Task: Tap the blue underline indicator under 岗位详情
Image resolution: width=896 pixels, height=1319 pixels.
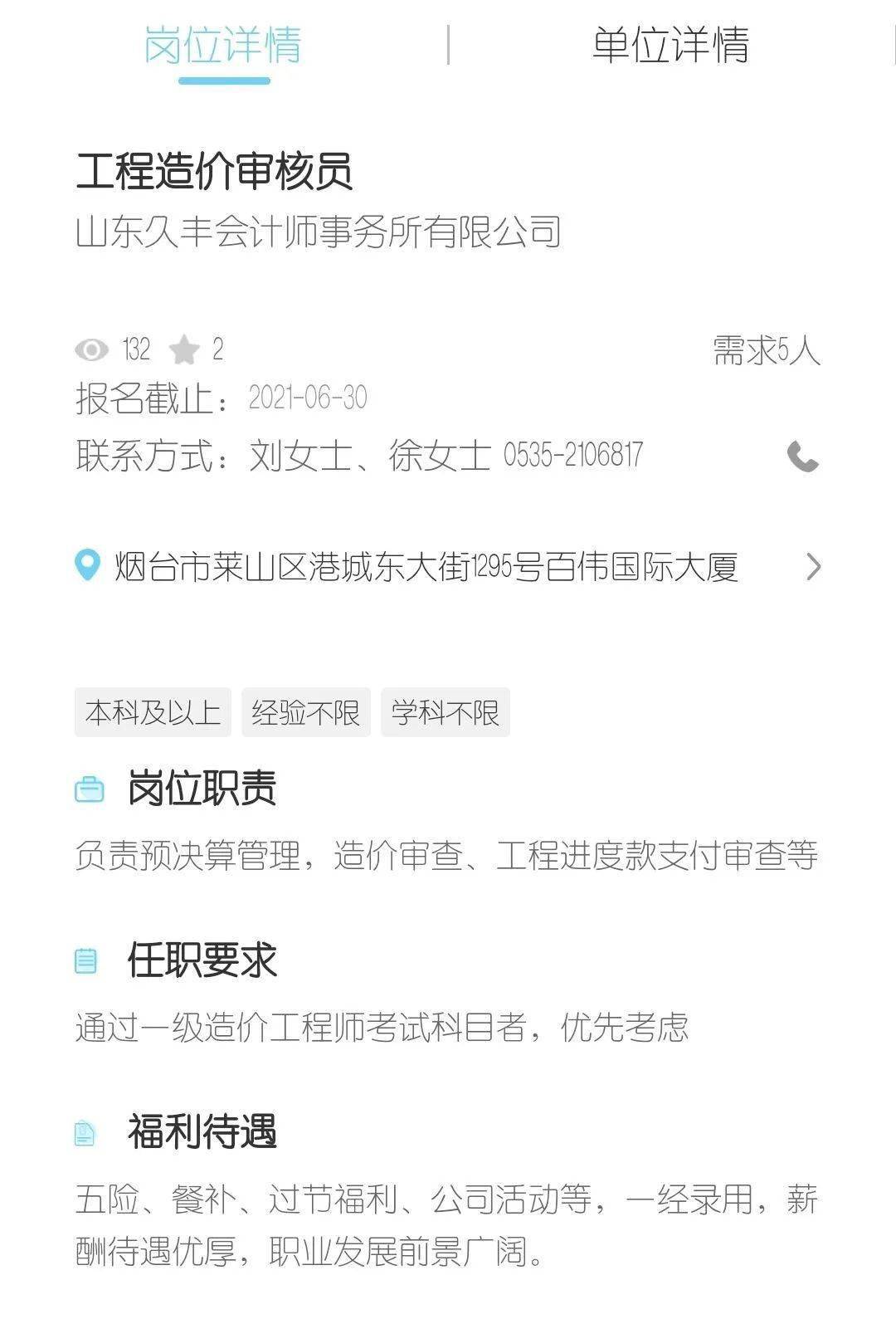Action: 224,81
